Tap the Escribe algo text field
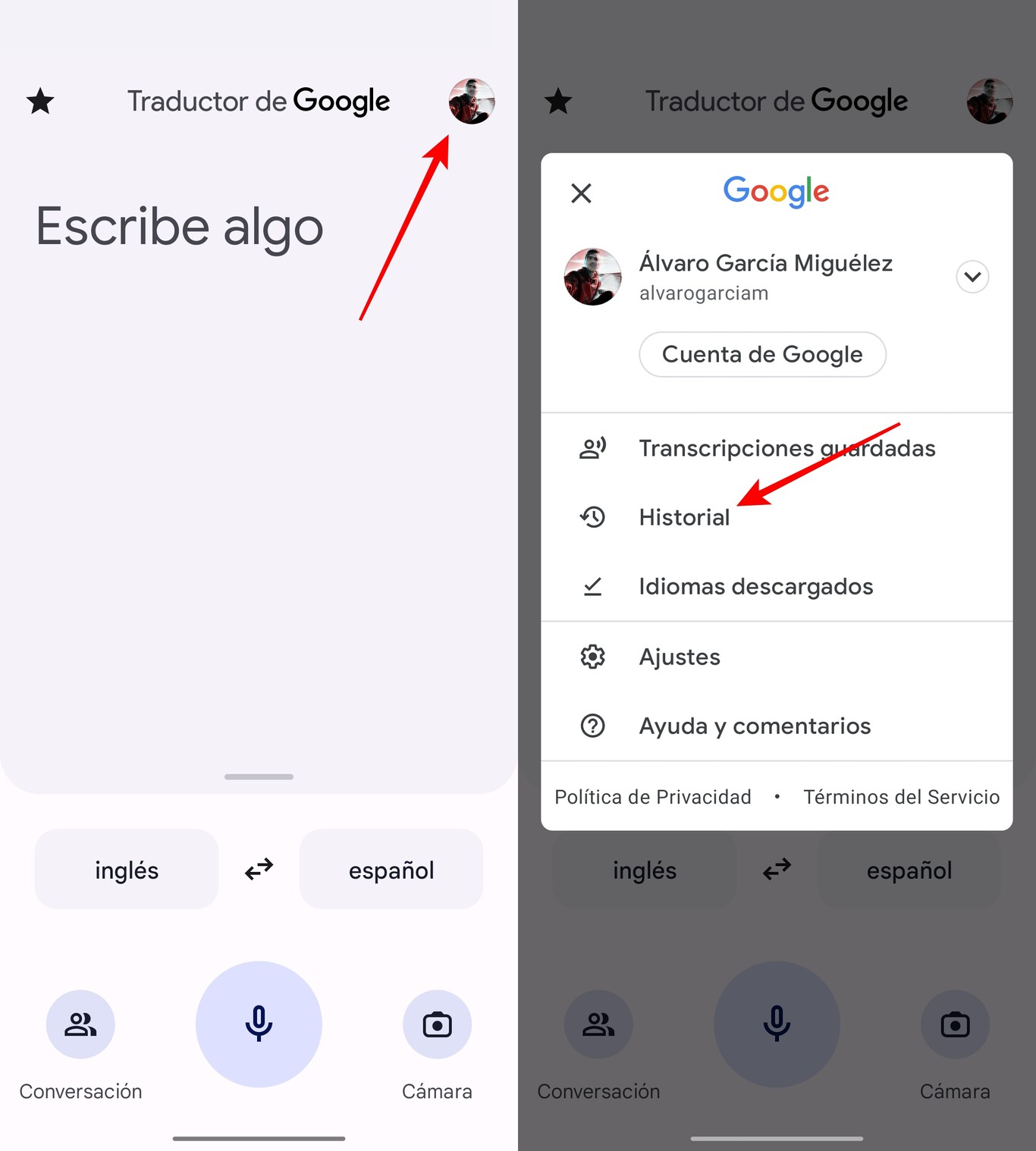This screenshot has height=1151, width=1036. pyautogui.click(x=179, y=227)
